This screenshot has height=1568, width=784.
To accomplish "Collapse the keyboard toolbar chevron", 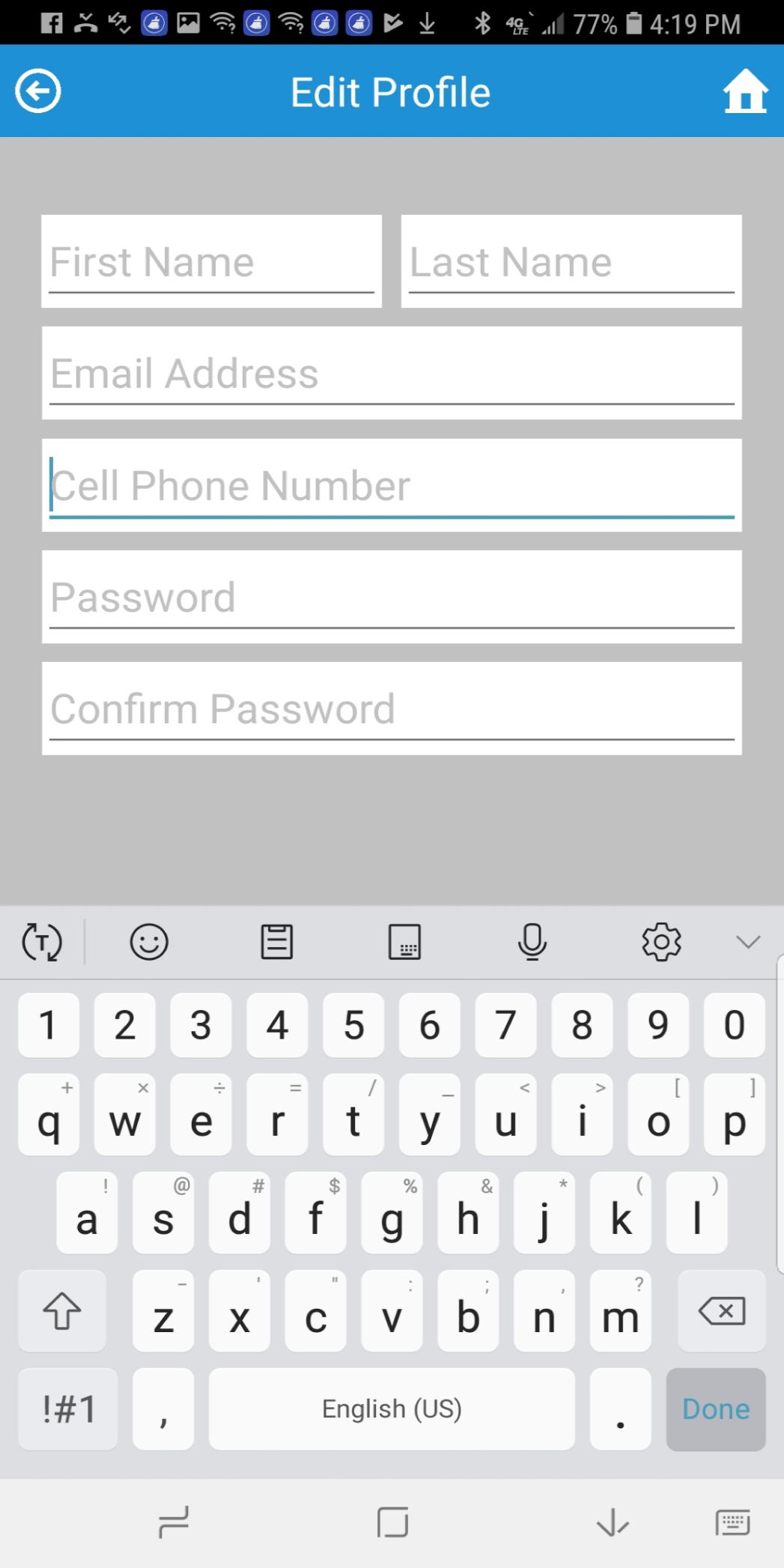I will (747, 941).
